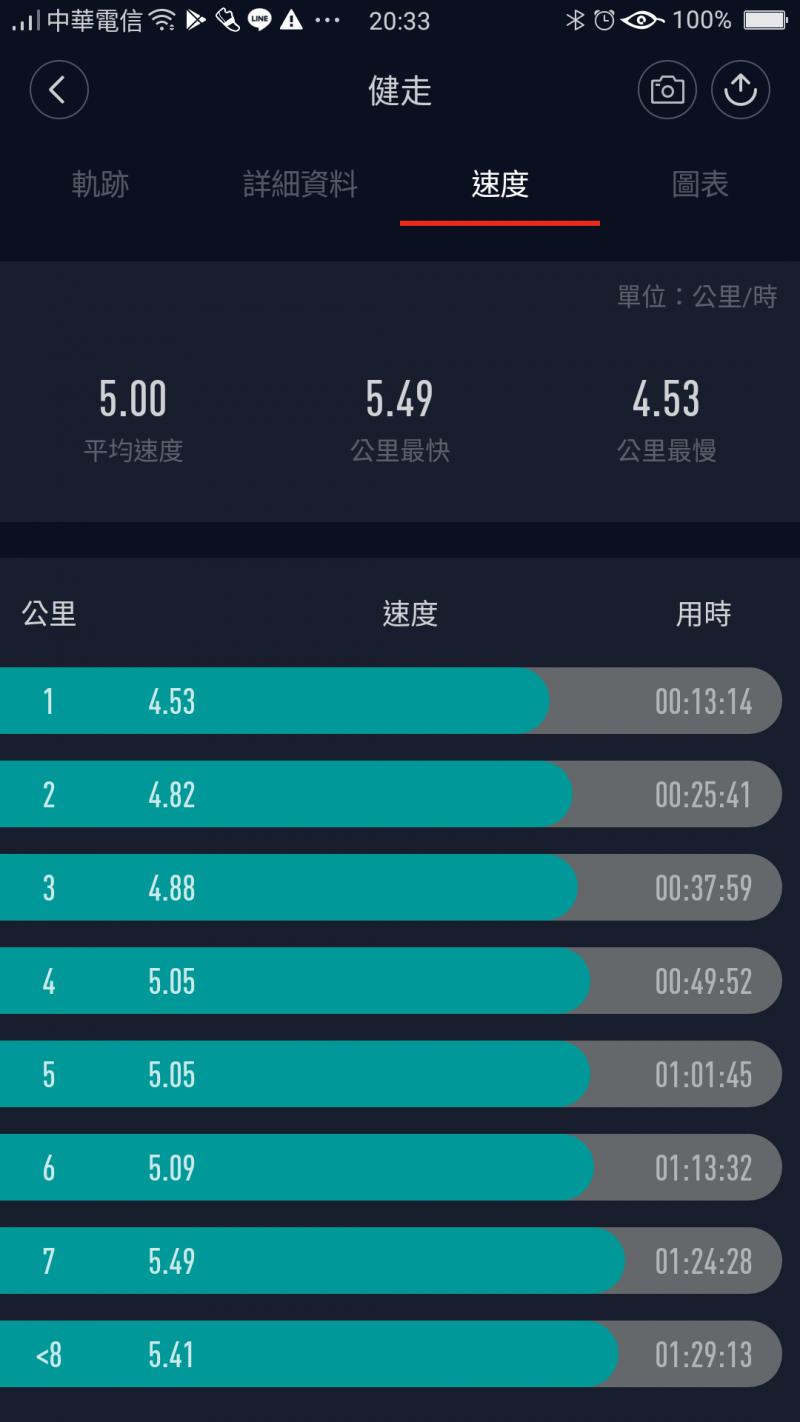Select the 速度 tab
The width and height of the screenshot is (800, 1422).
pyautogui.click(x=500, y=184)
